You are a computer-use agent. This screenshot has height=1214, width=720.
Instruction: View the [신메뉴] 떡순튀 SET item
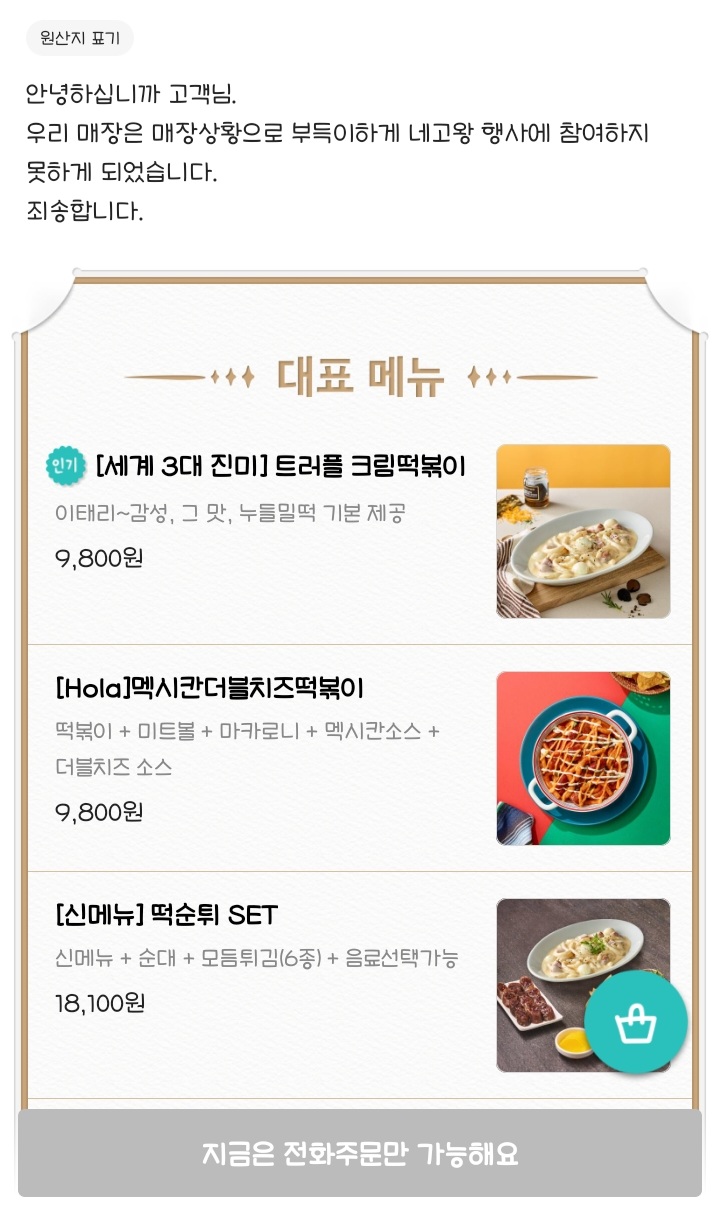click(x=167, y=915)
